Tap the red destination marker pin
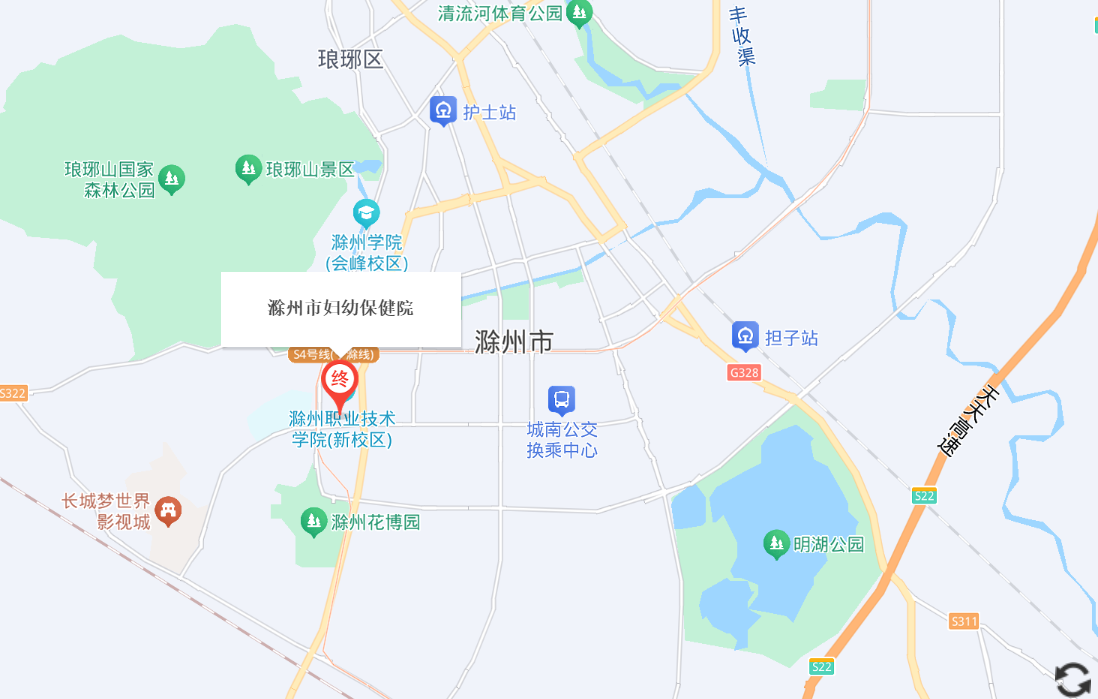 340,382
